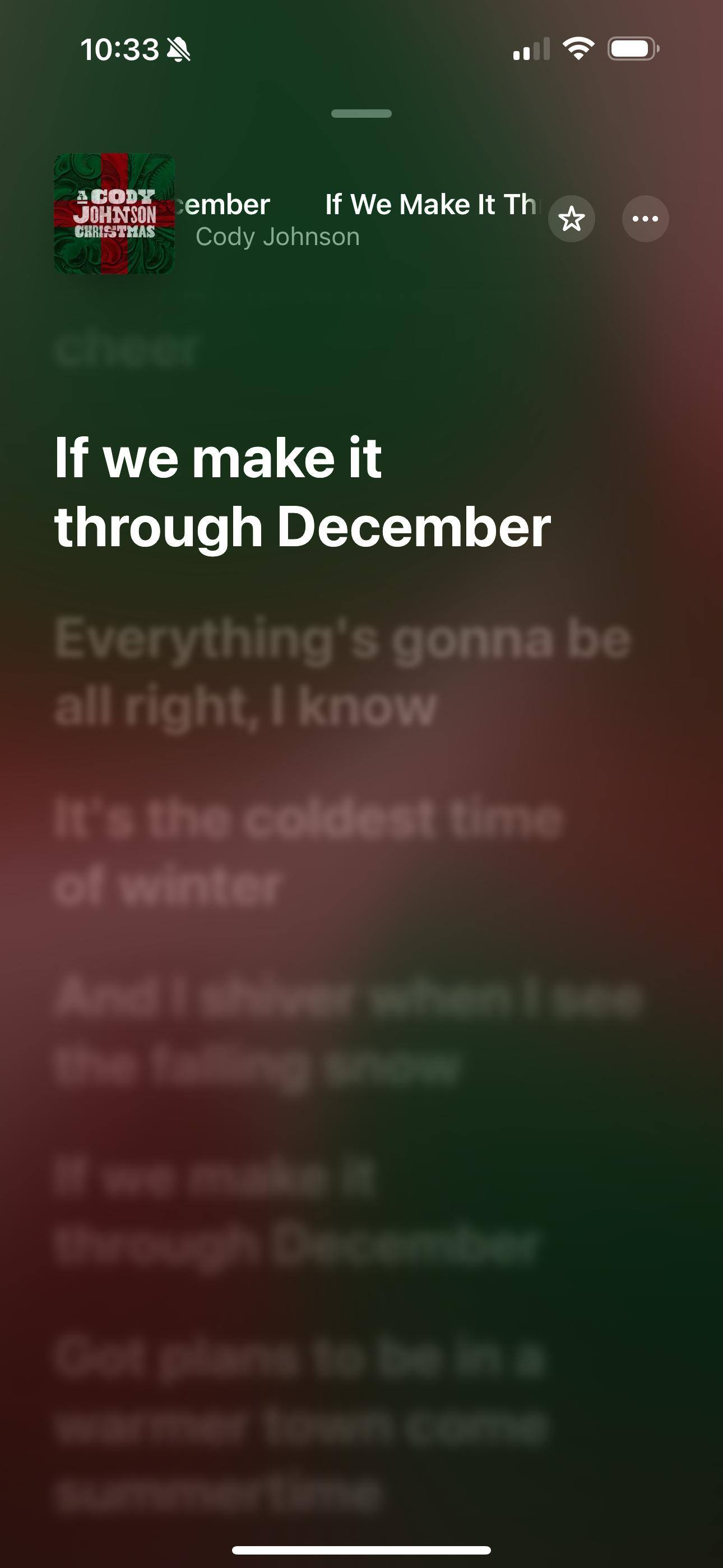The width and height of the screenshot is (723, 1568).
Task: Tap the Cody Johnson Christmas album artwork
Action: pyautogui.click(x=114, y=214)
